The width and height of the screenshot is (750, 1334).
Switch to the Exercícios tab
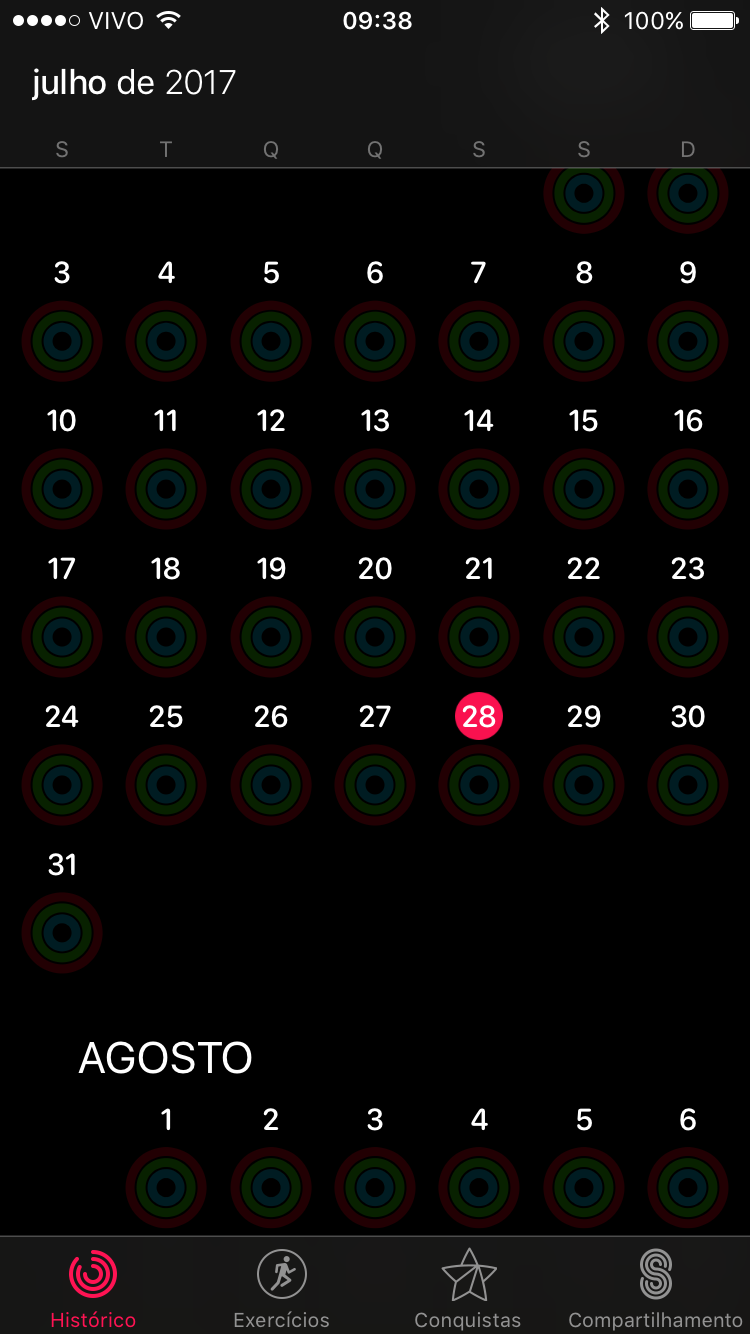pyautogui.click(x=281, y=1288)
